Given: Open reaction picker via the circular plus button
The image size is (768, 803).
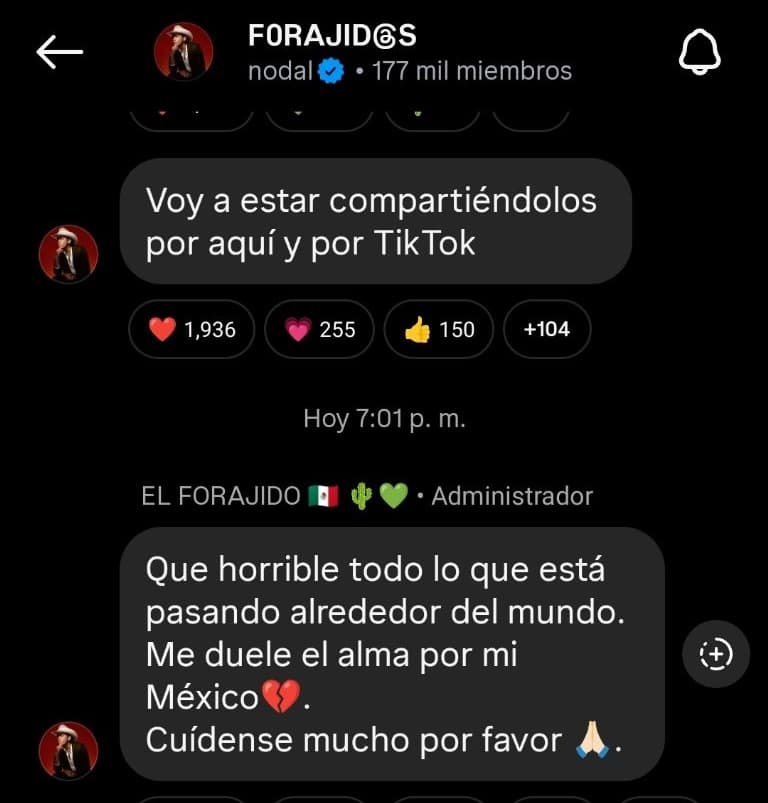Looking at the screenshot, I should [x=714, y=652].
